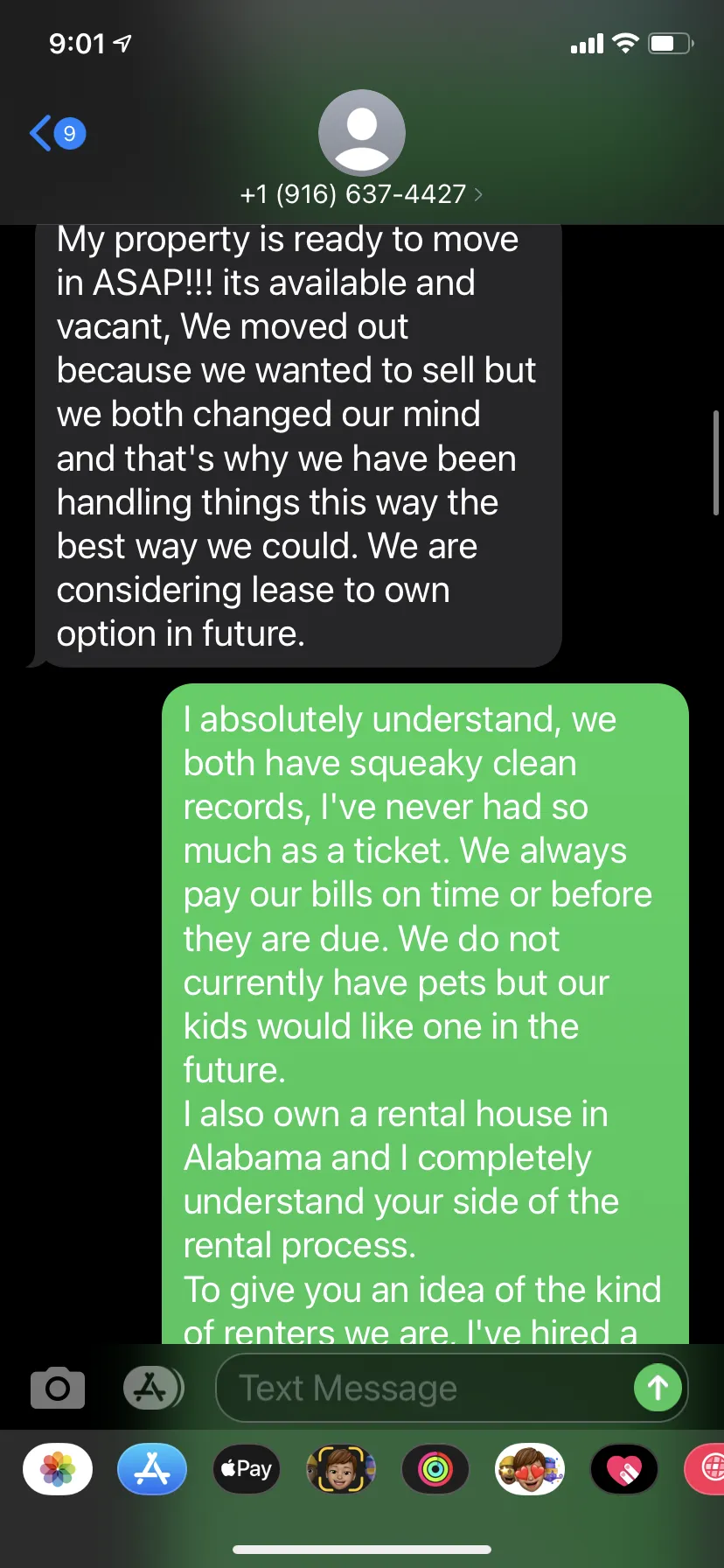This screenshot has height=1568, width=724.
Task: Open contact details for +1 (916) 637-4427
Action: pyautogui.click(x=361, y=193)
